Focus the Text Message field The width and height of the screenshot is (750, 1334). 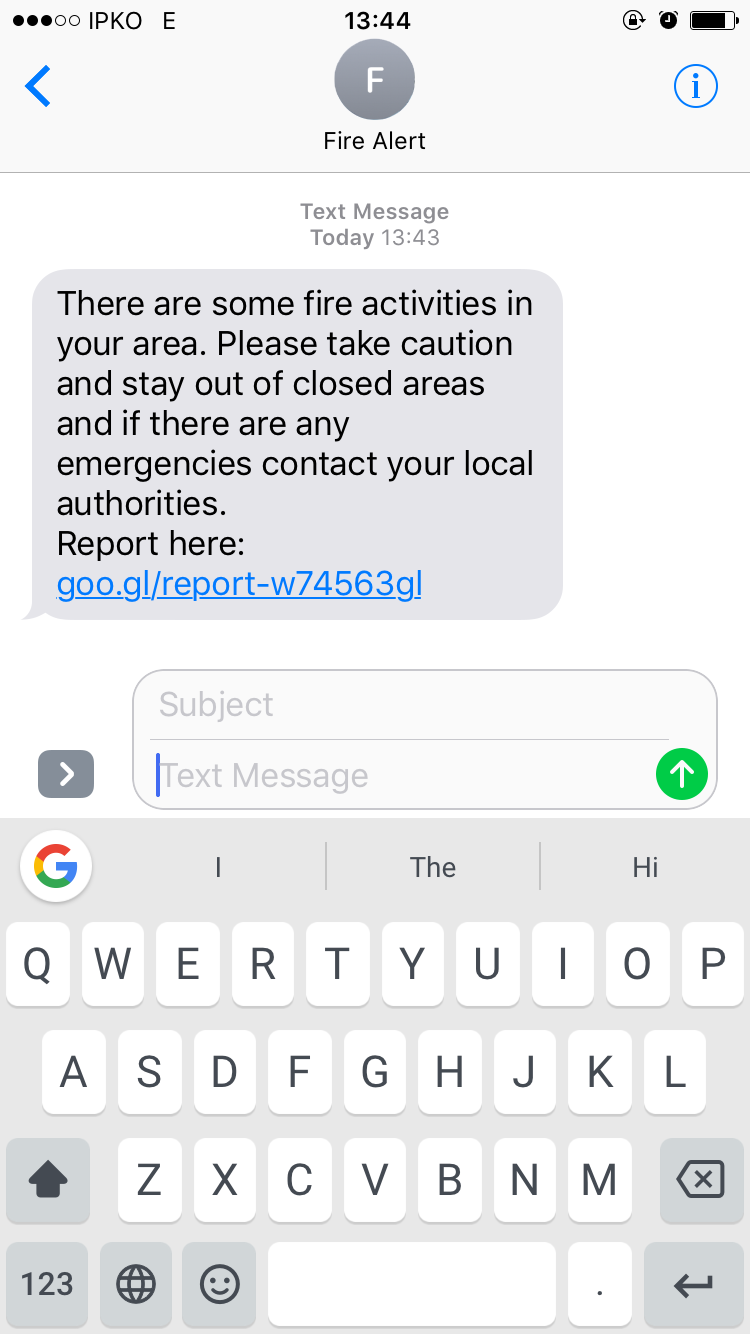click(x=400, y=775)
